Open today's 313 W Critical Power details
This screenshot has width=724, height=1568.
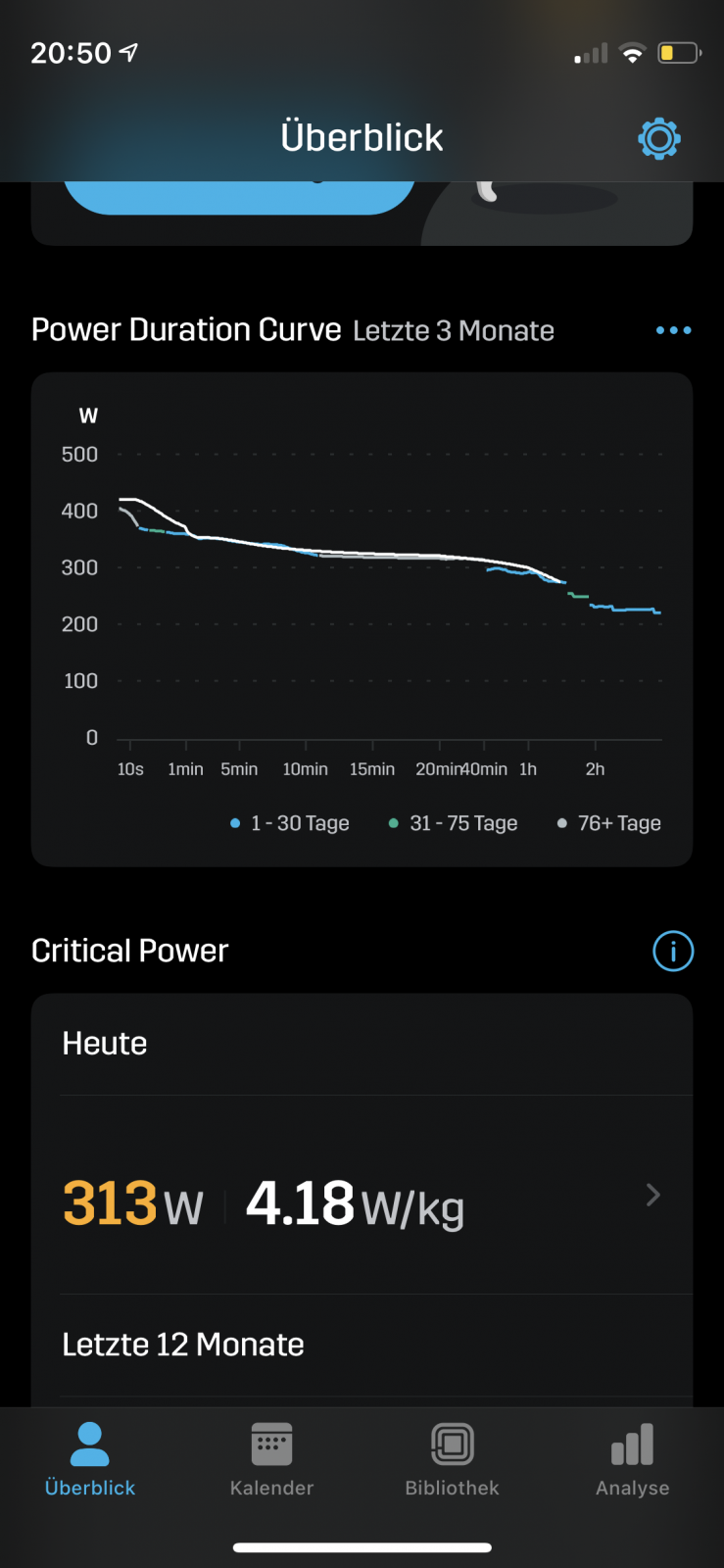point(362,1197)
